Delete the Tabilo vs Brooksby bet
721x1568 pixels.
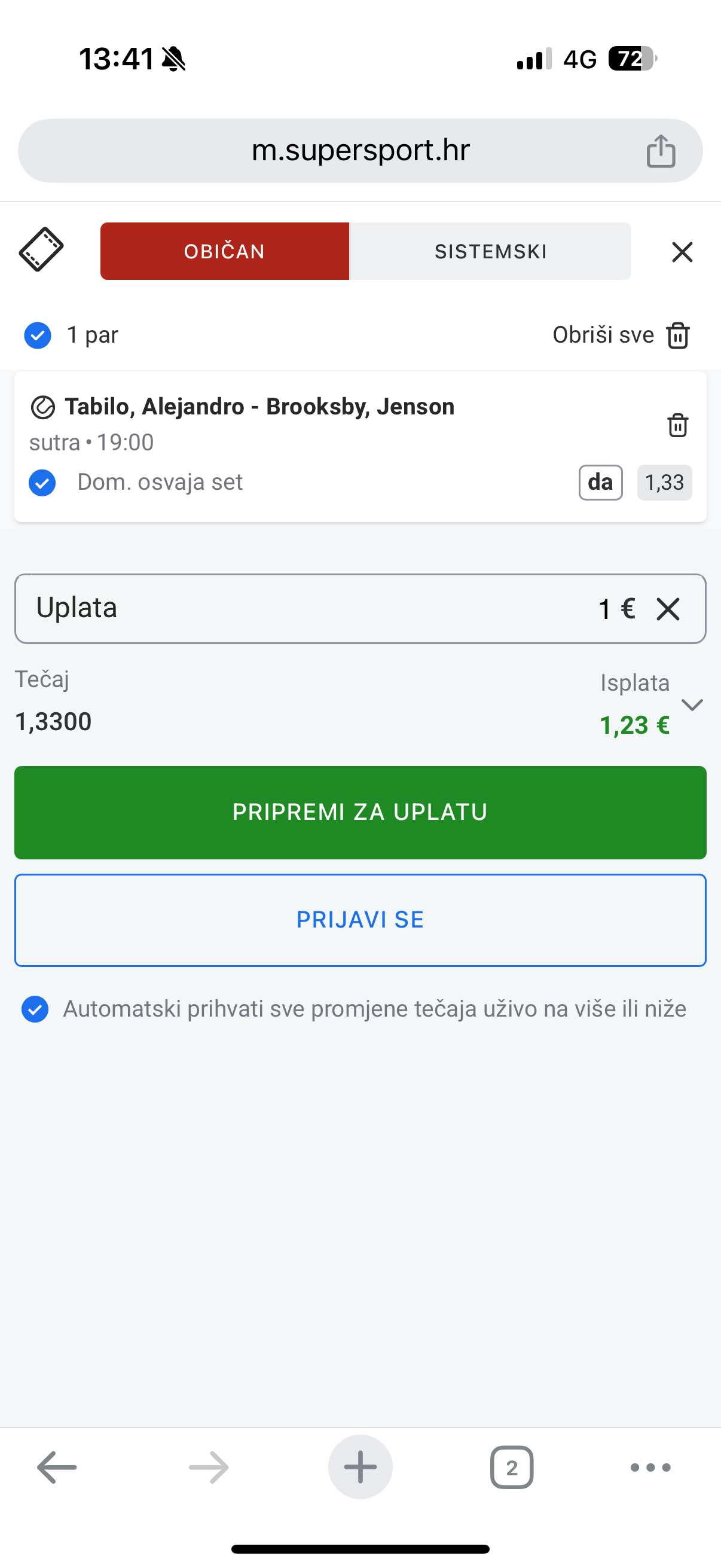[678, 425]
